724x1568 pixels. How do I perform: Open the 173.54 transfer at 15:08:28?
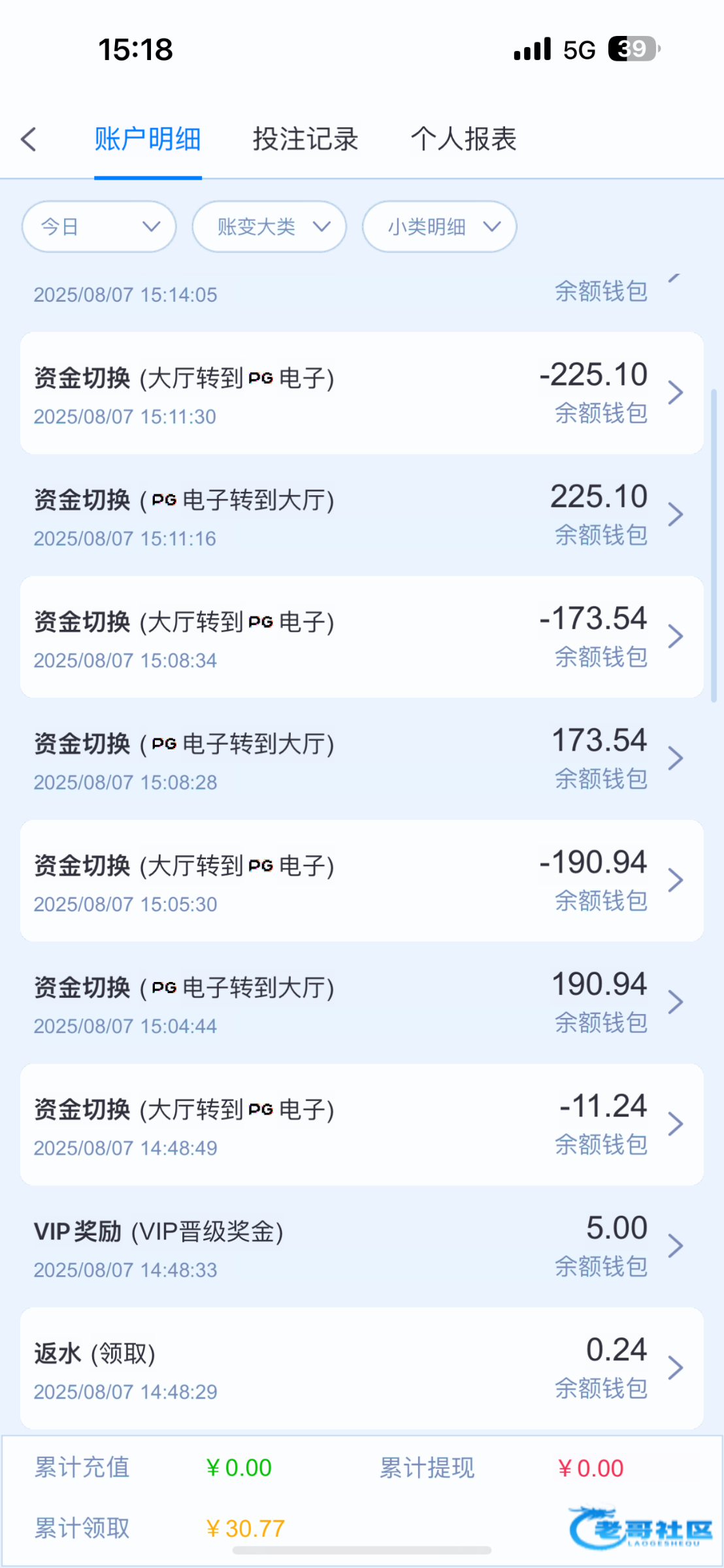click(362, 759)
